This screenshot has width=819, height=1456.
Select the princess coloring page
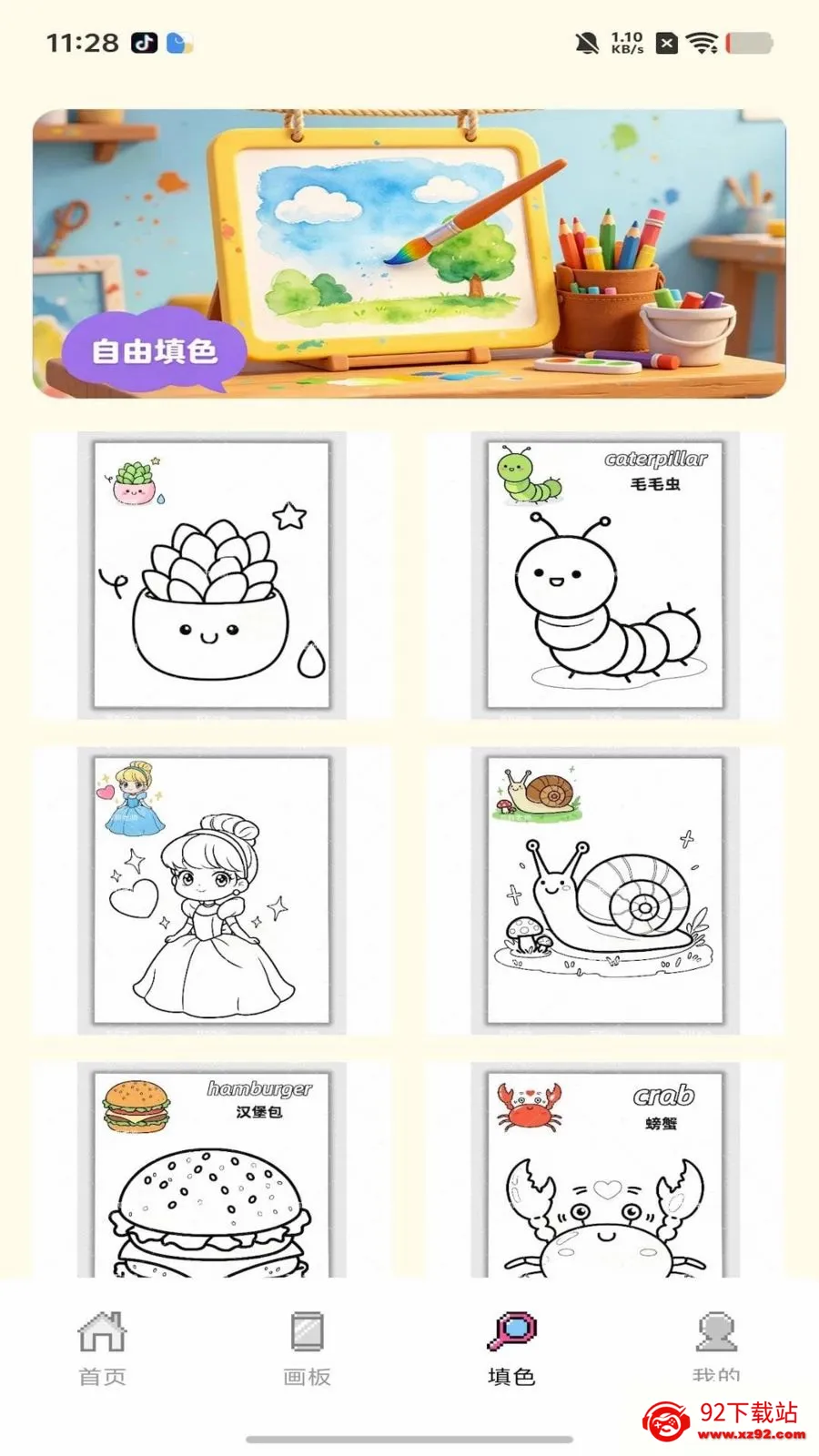pyautogui.click(x=211, y=891)
